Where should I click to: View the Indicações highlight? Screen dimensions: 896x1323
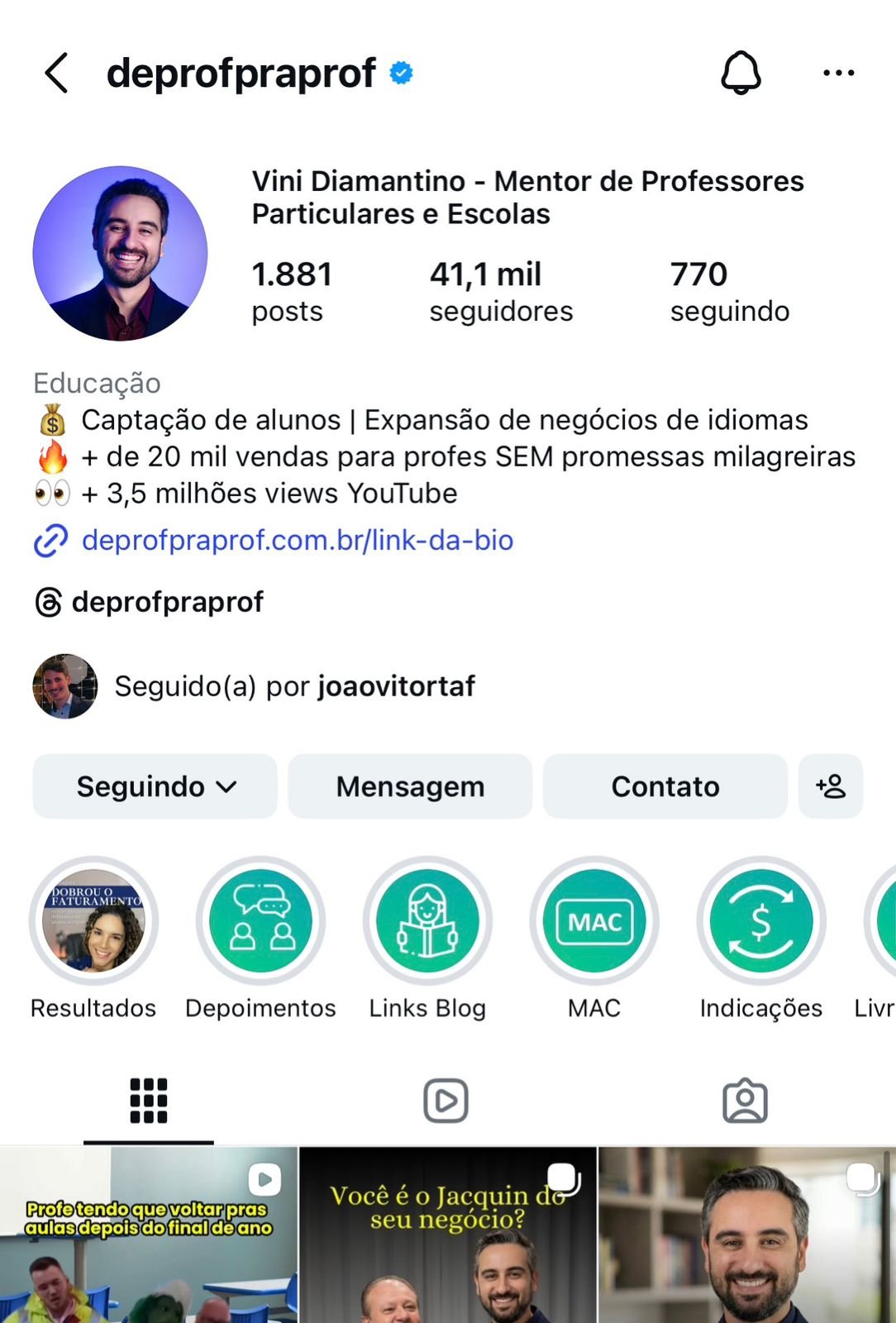click(761, 920)
